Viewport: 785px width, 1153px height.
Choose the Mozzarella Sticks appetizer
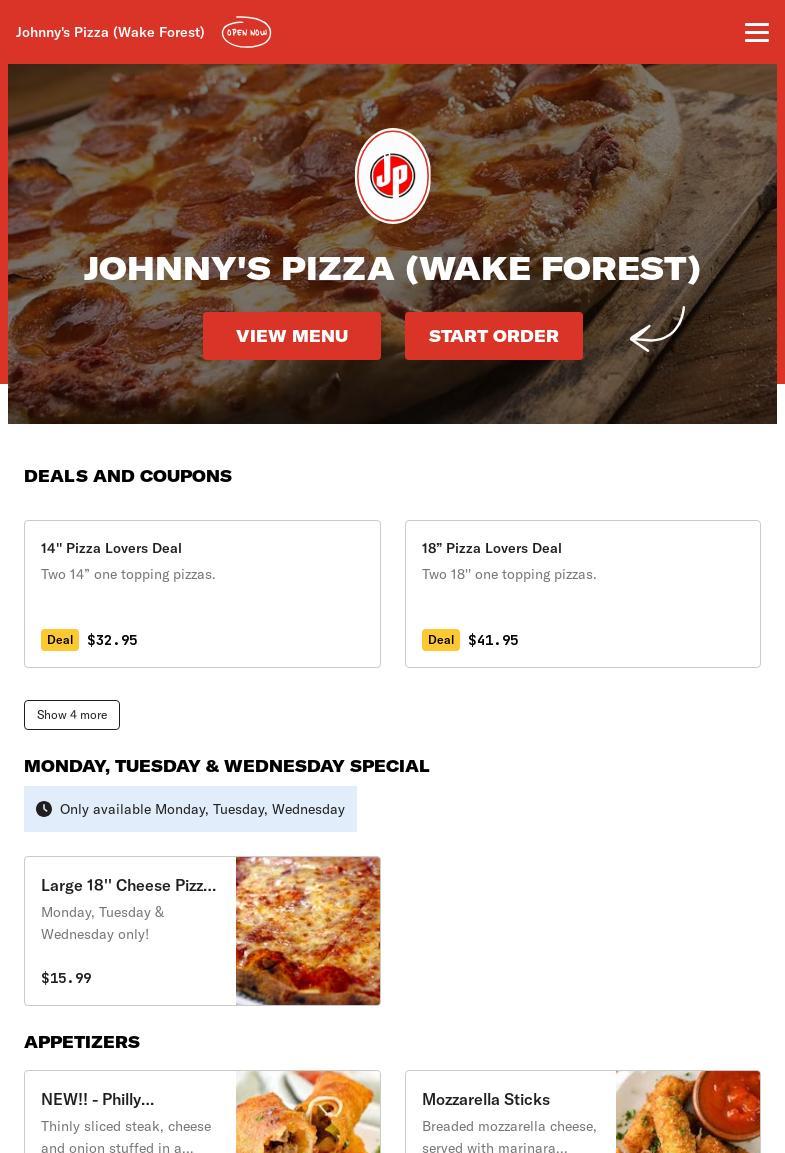click(x=582, y=1112)
